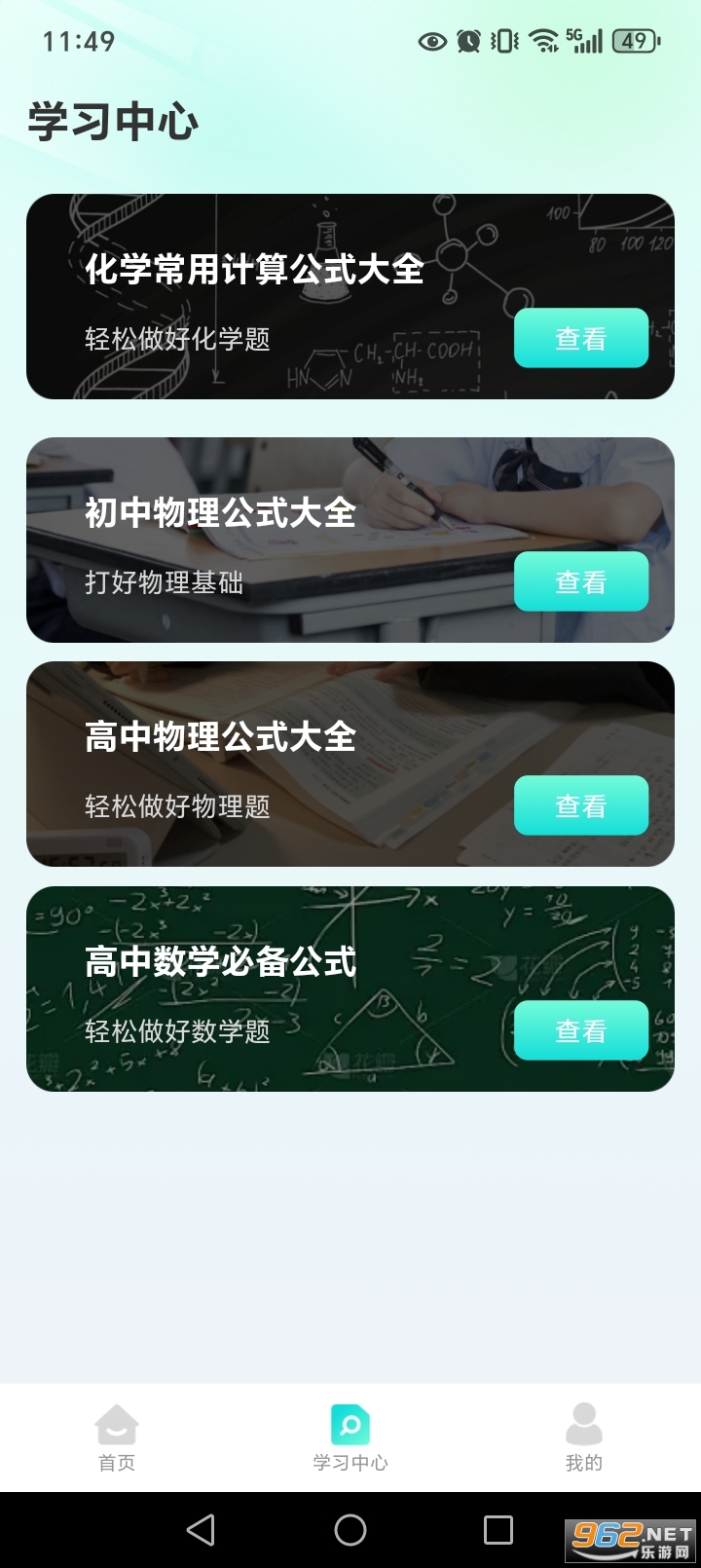This screenshot has width=701, height=1568.
Task: Select the 首页 home icon in bottom navigation
Action: click(117, 1425)
